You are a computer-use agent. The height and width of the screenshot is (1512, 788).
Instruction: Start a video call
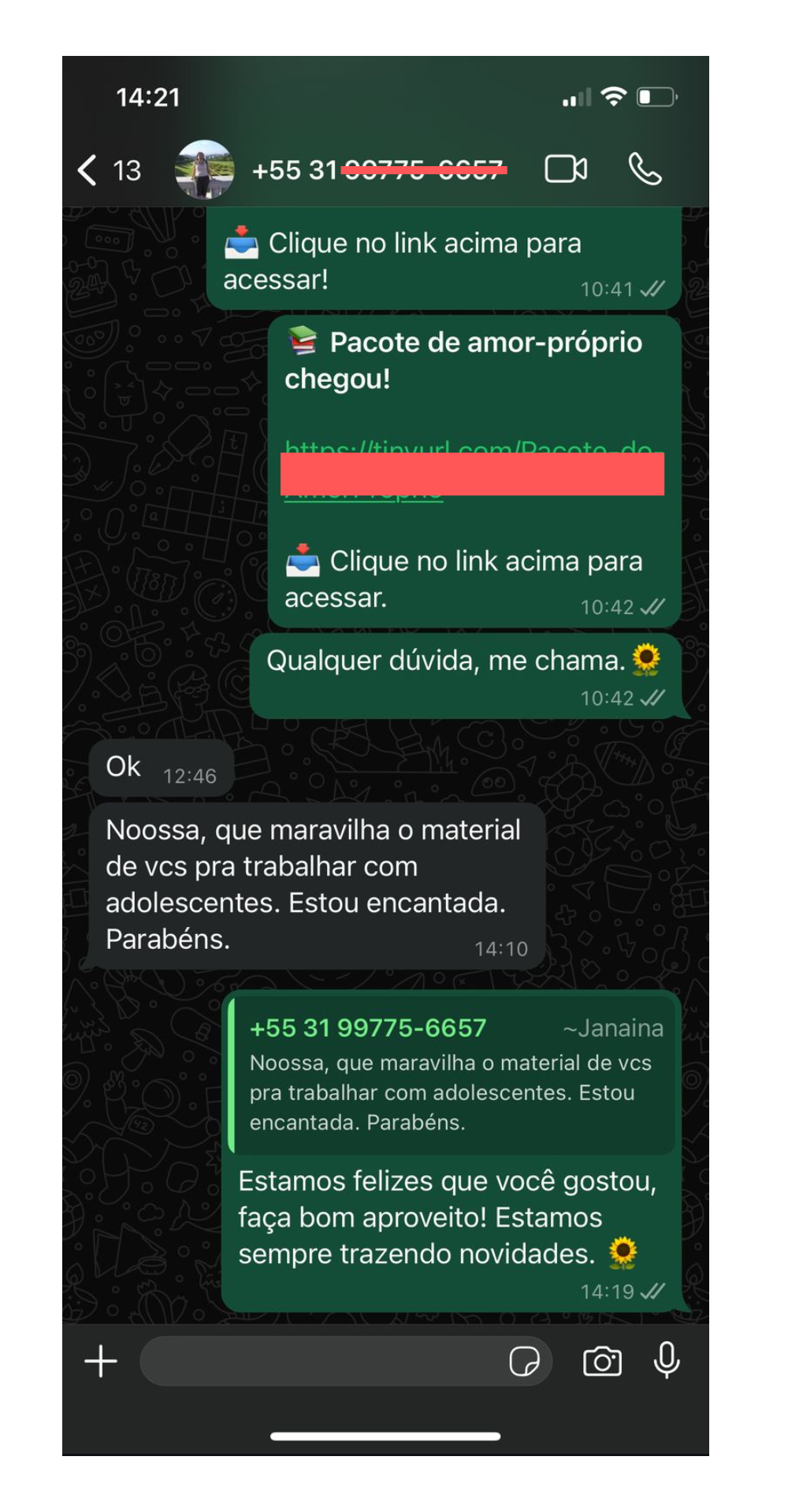566,169
